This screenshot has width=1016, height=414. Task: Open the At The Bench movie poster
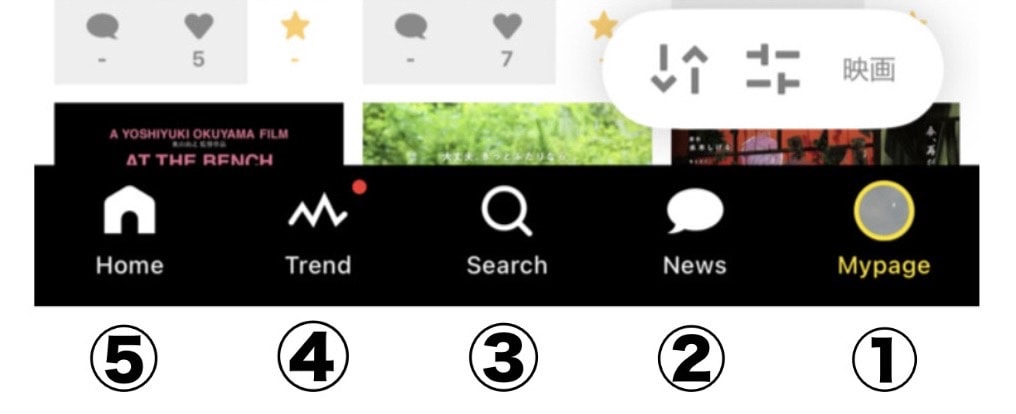tap(198, 135)
